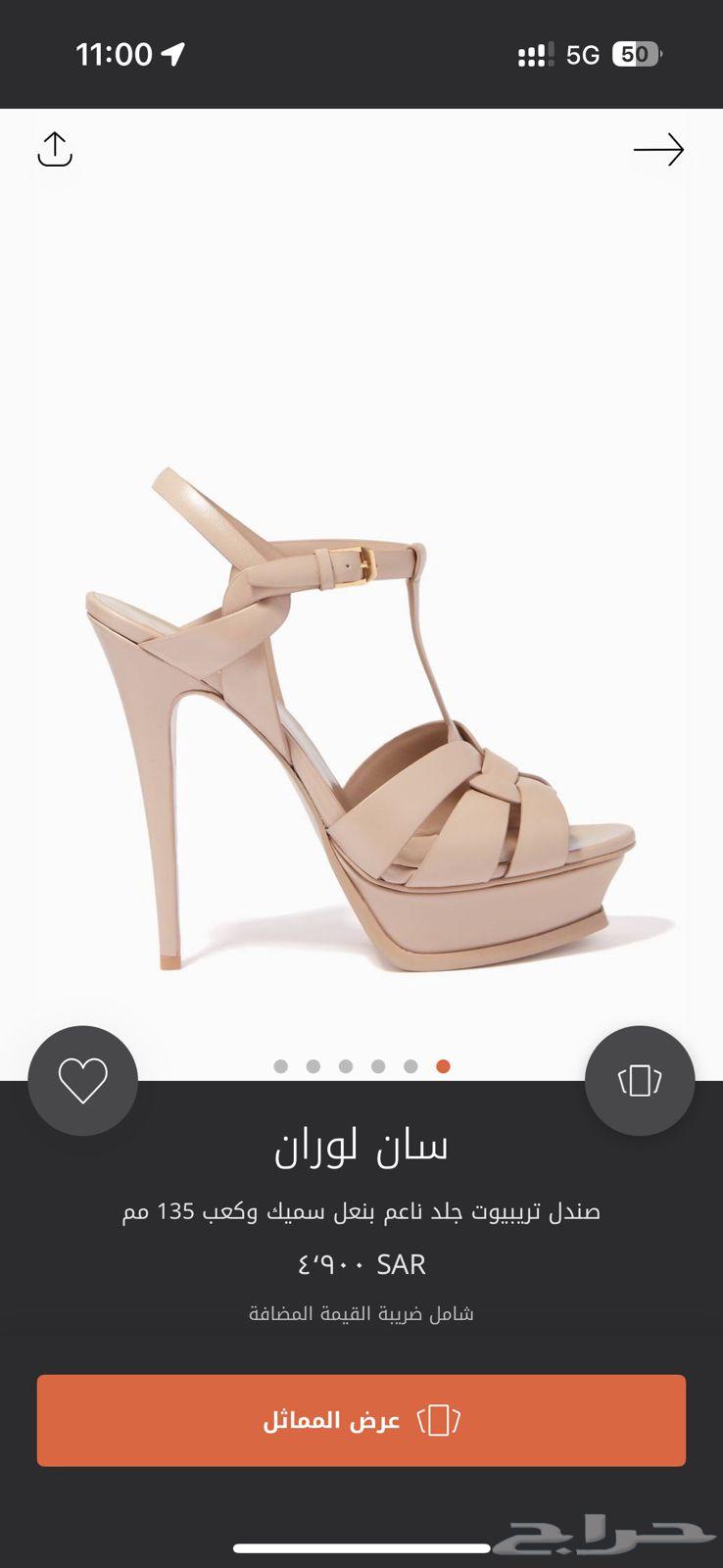Open similar items via the card icon circle
This screenshot has height=1568, width=723.
tap(640, 1081)
